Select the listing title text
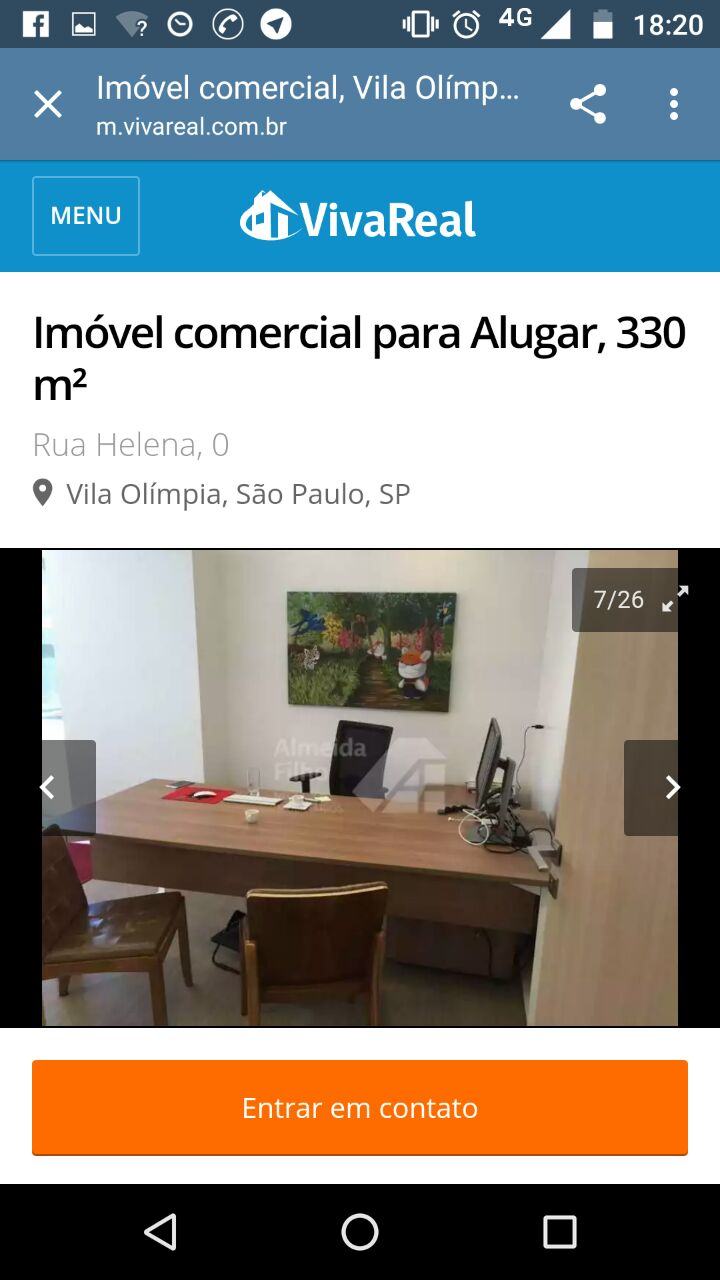 point(360,355)
